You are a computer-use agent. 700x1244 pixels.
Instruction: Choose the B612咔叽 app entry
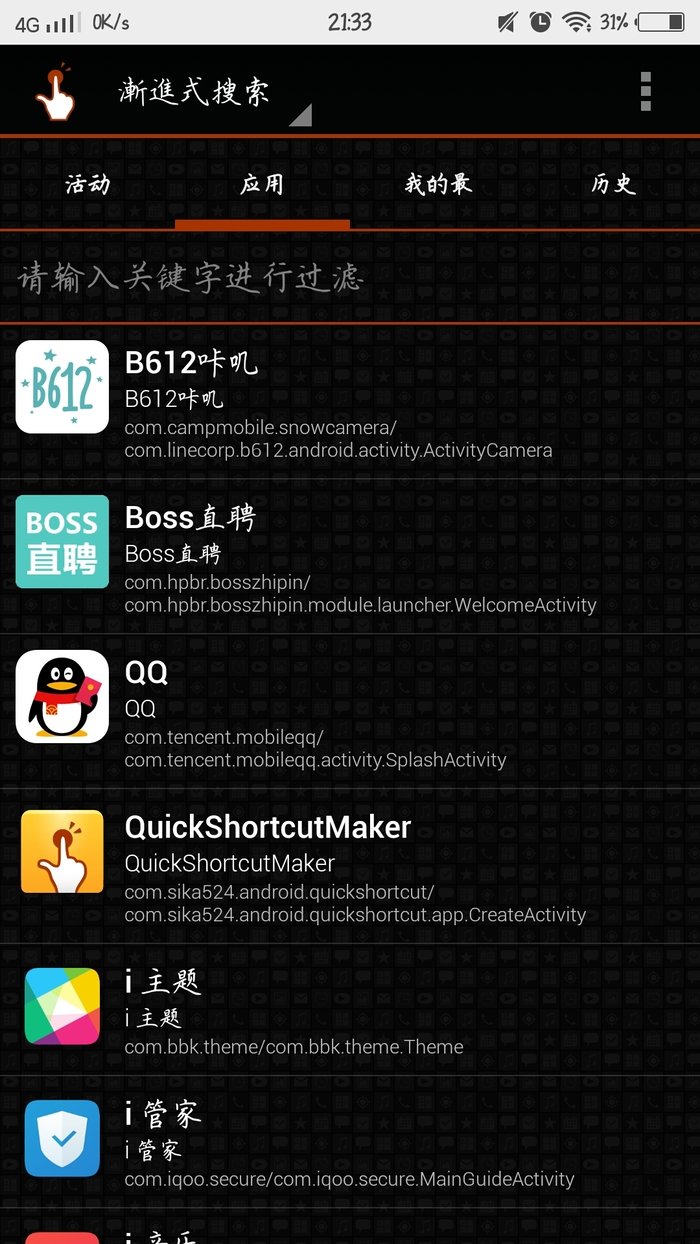tap(350, 402)
